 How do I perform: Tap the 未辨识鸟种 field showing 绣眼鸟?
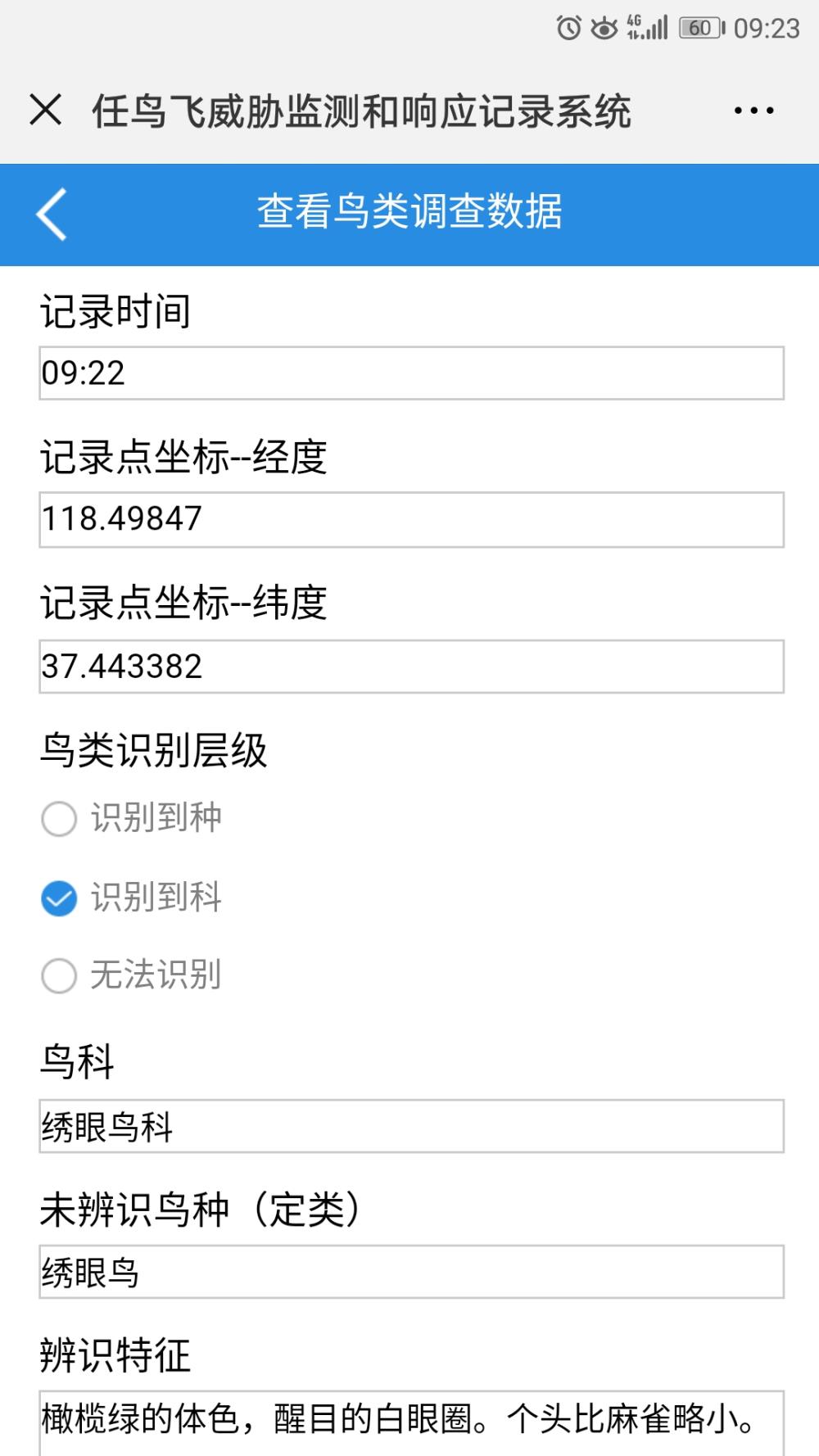tap(411, 1272)
